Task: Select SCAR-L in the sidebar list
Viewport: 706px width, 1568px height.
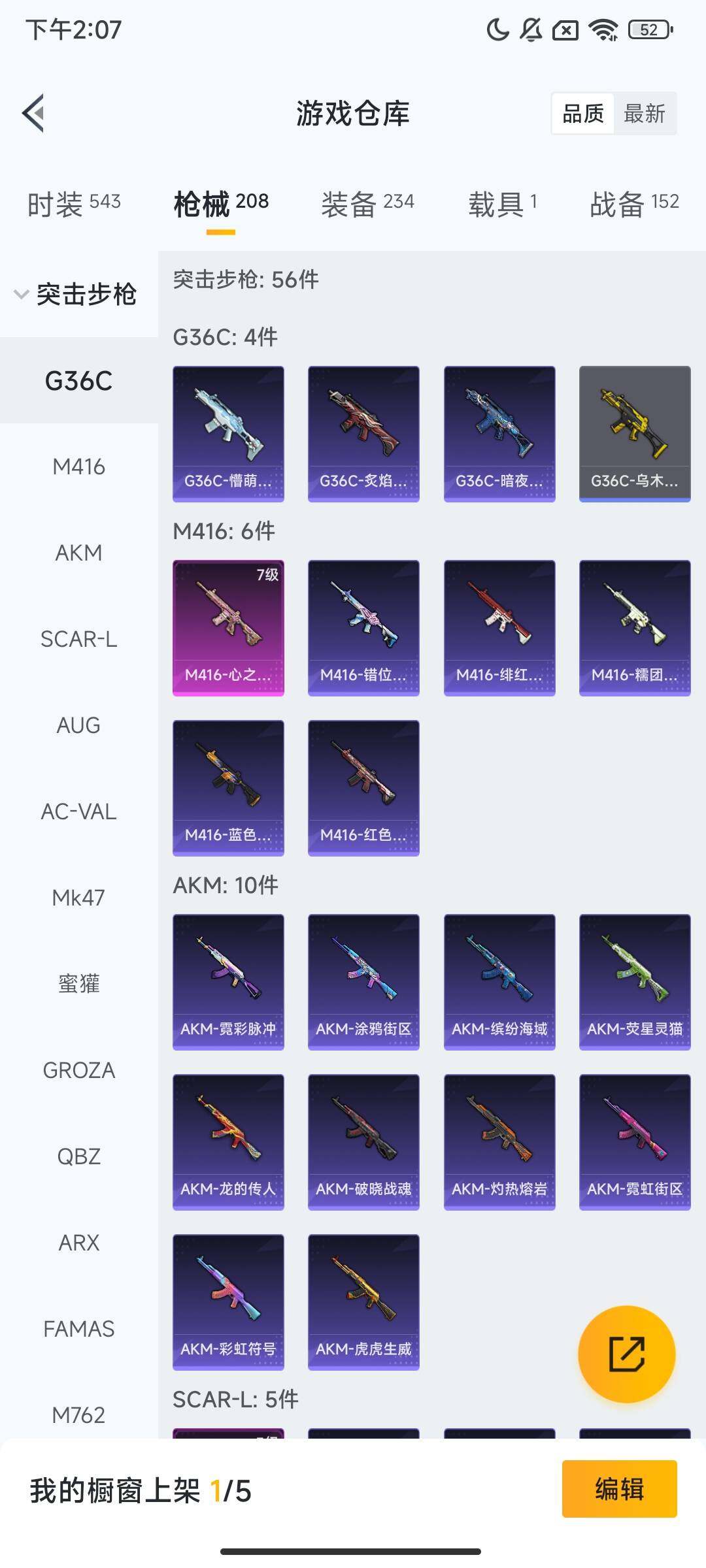Action: (x=78, y=639)
